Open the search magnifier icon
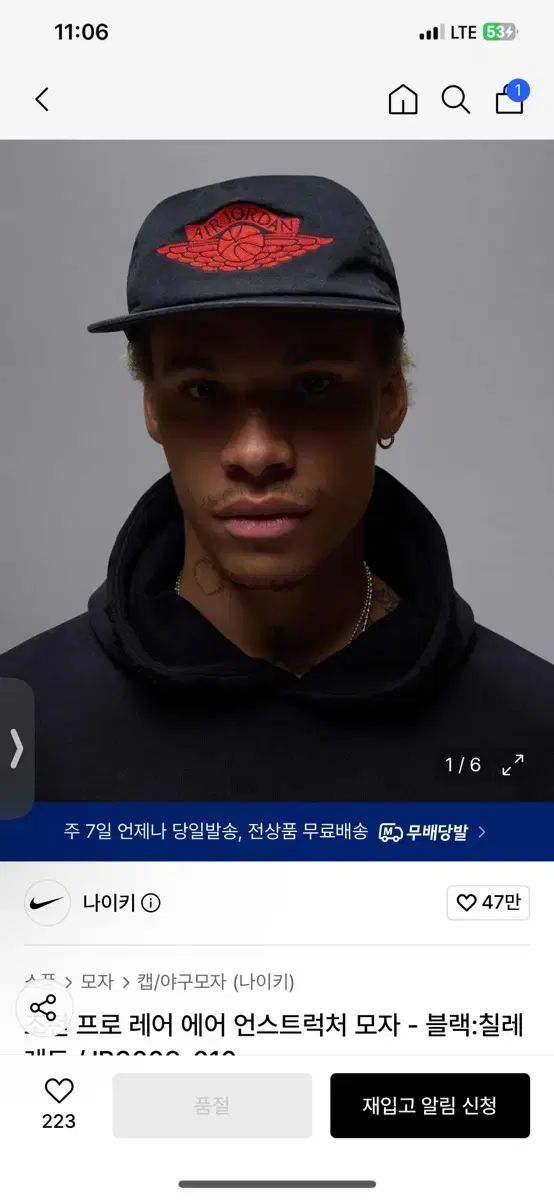The width and height of the screenshot is (554, 1200). [456, 99]
